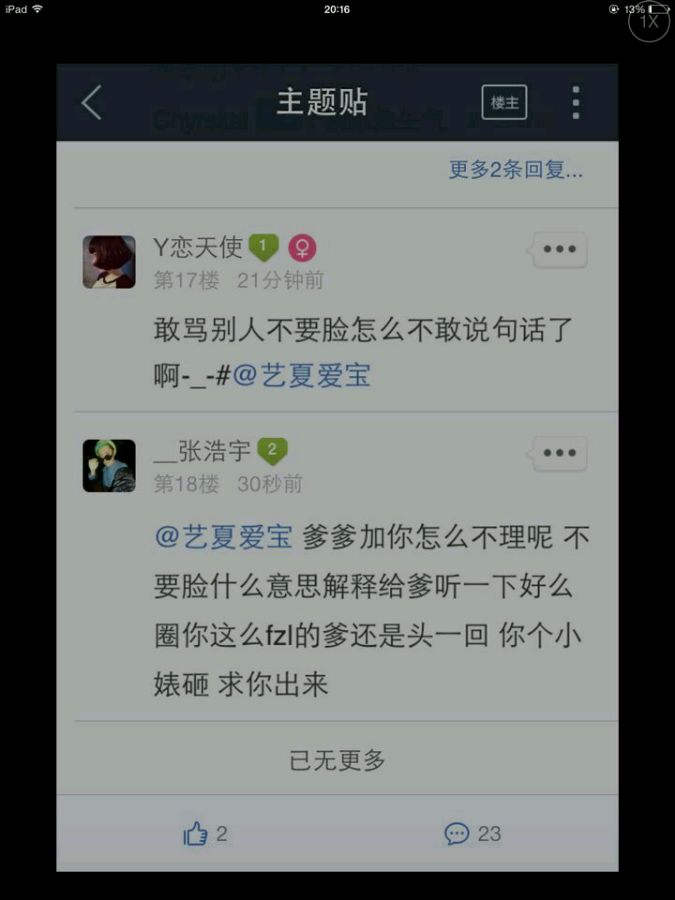Go back using the header arrow
Screen dimensions: 675x900
coord(92,102)
